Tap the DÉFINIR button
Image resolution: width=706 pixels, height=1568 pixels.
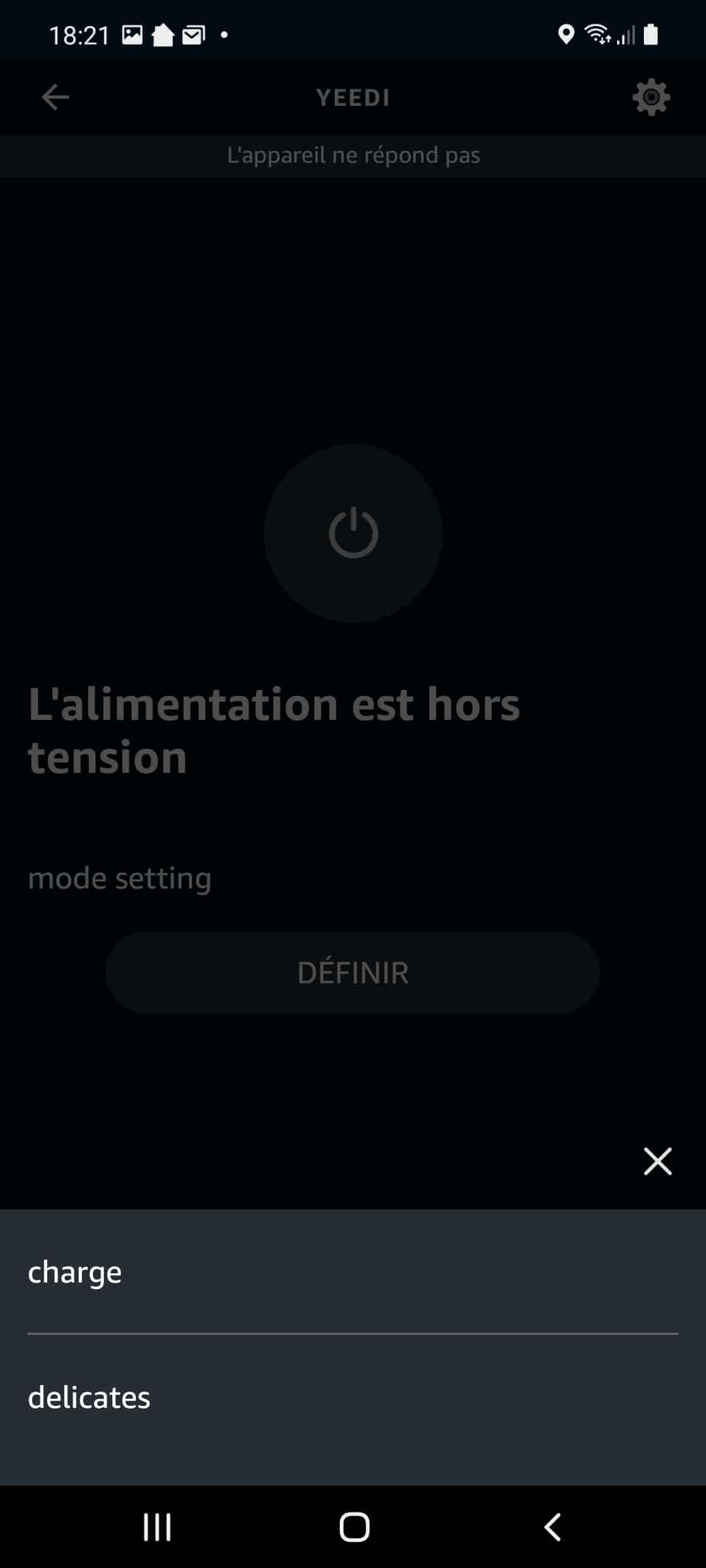tap(353, 972)
